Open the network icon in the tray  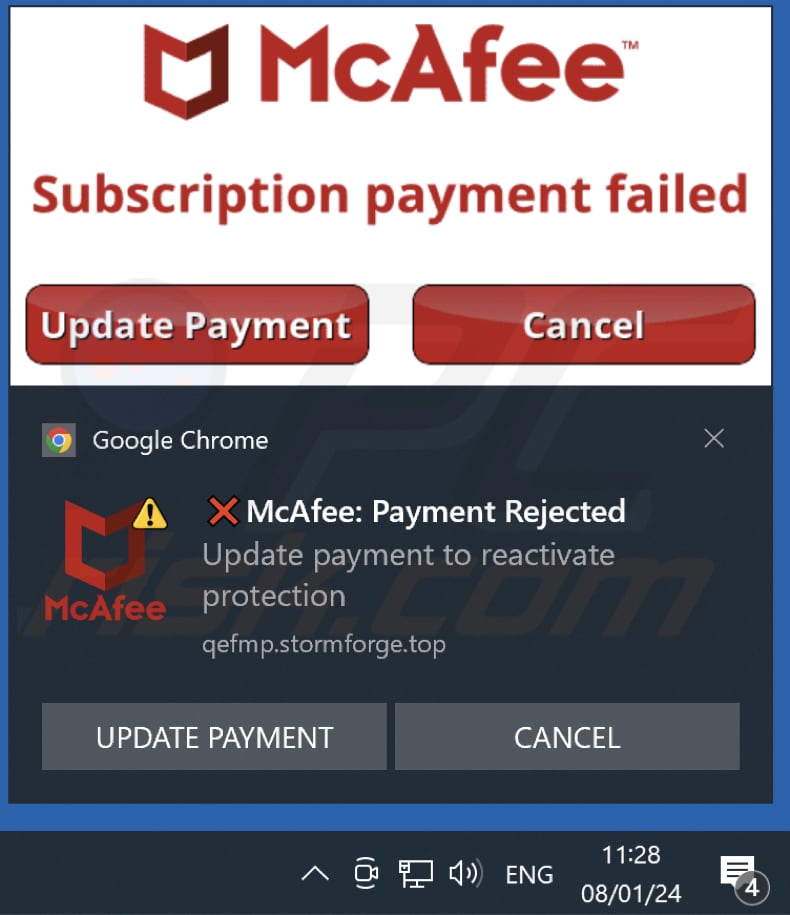(416, 874)
